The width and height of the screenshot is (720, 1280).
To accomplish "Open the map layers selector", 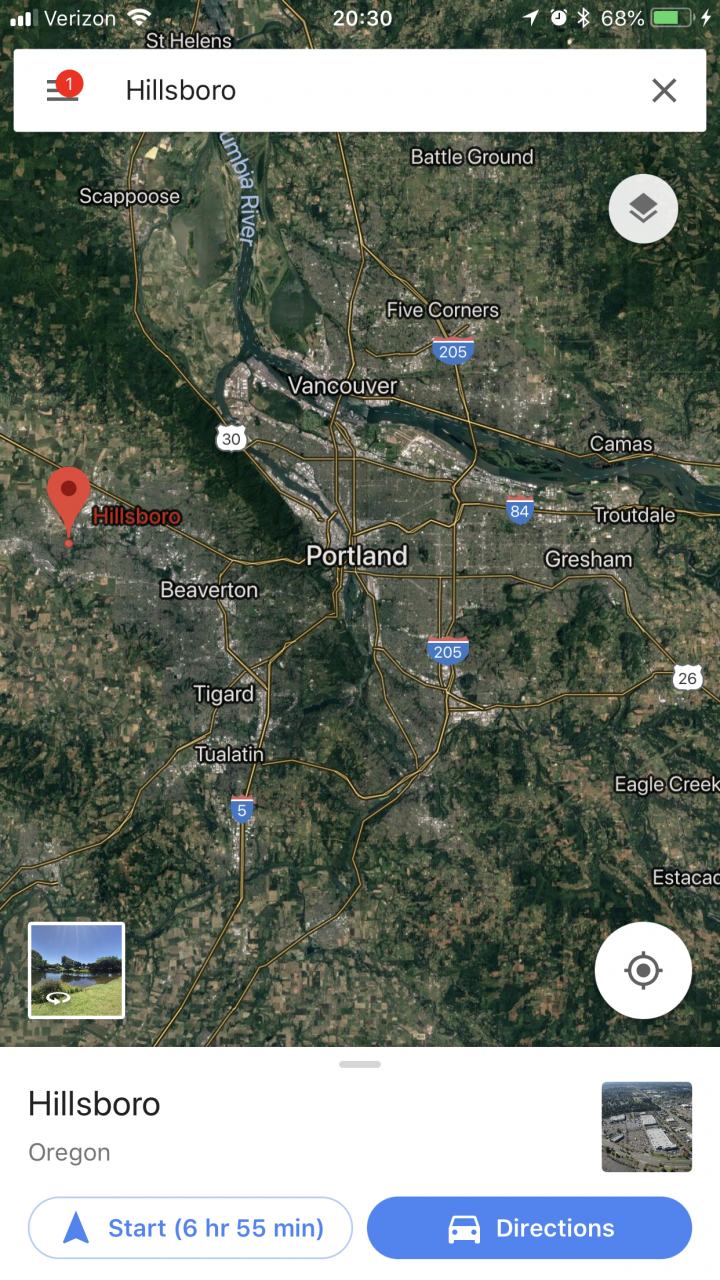I will click(x=643, y=209).
